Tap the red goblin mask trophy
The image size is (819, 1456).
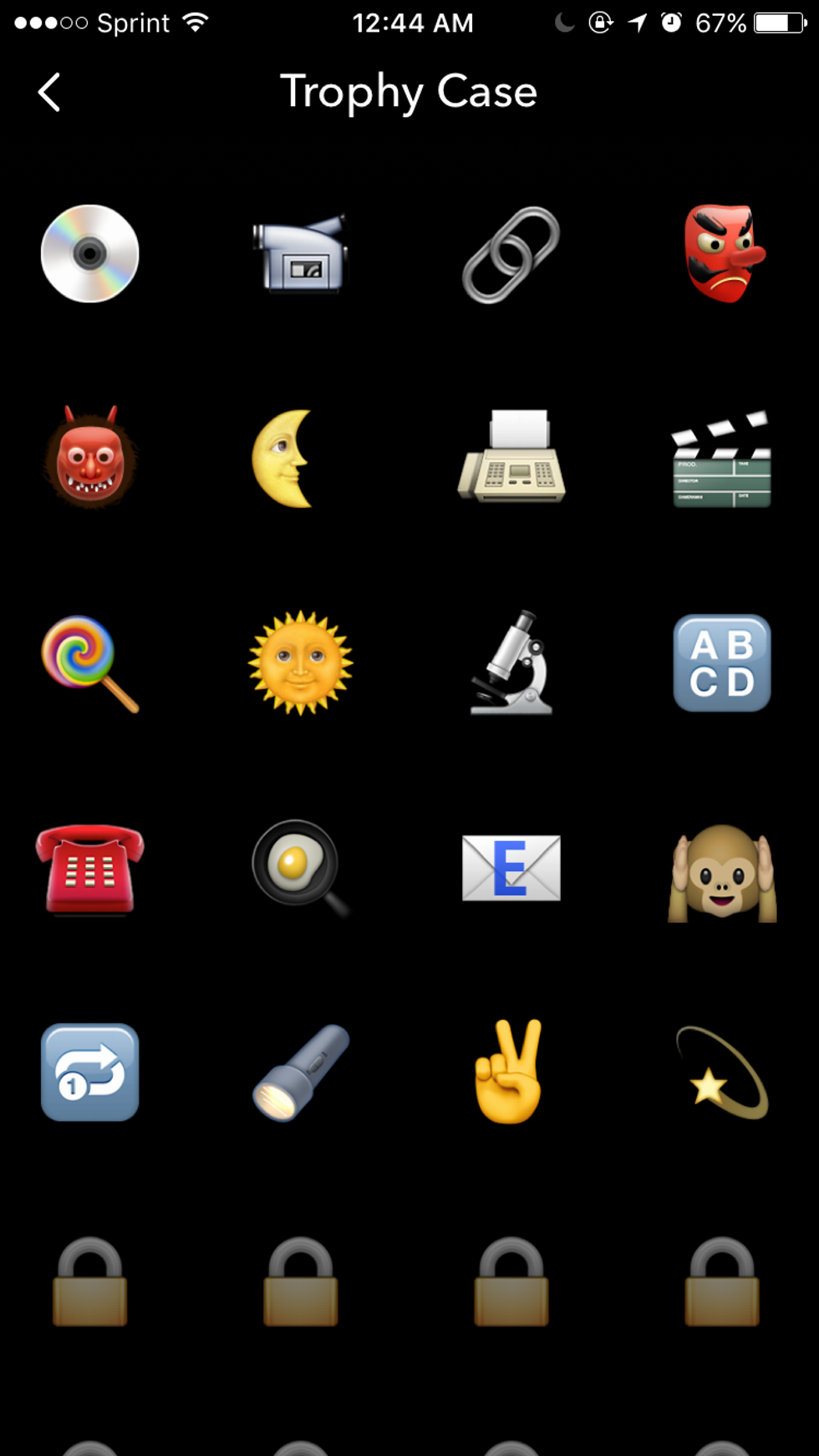(722, 253)
